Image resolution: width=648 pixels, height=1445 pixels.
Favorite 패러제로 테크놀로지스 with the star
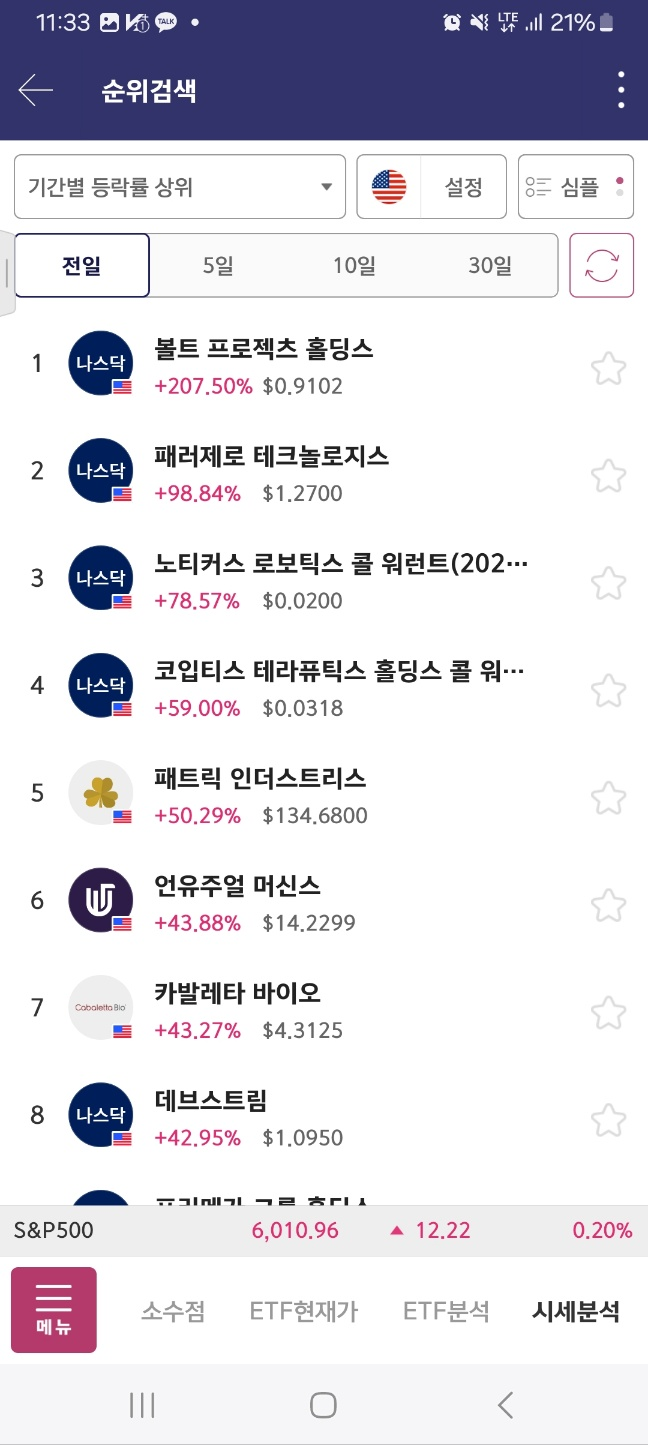pos(608,475)
